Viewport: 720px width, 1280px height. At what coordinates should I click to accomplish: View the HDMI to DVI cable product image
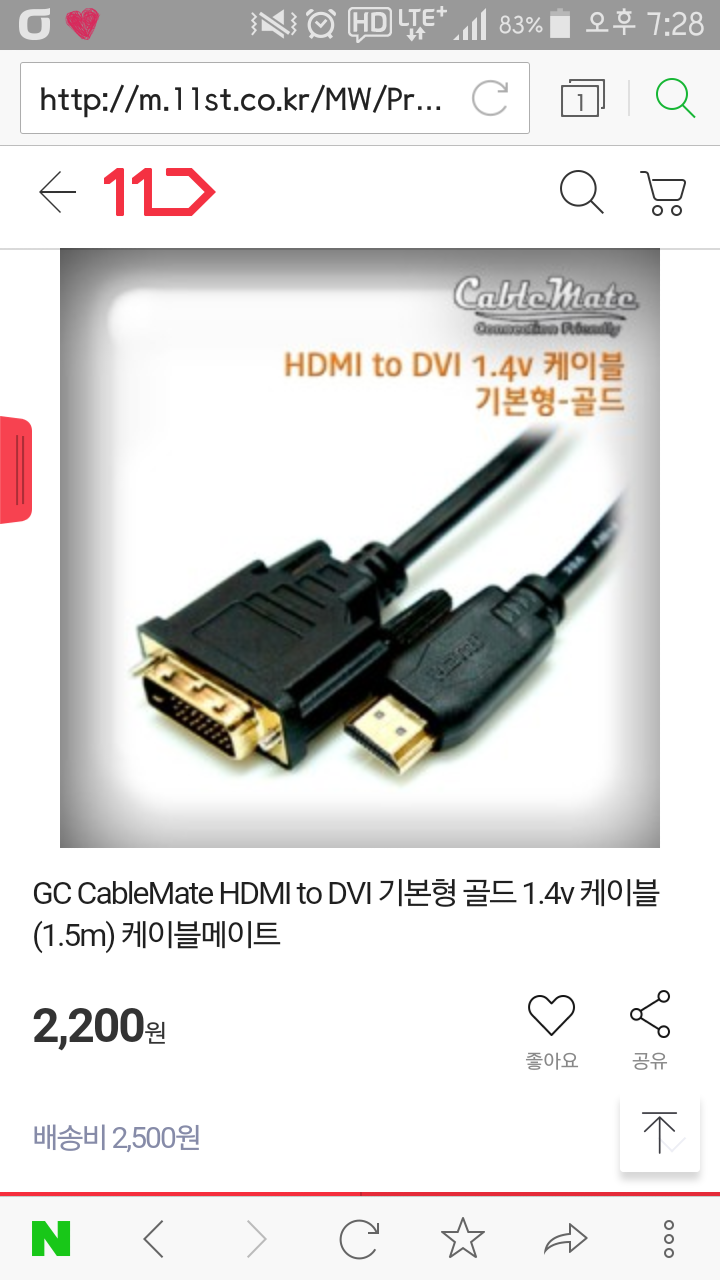(x=360, y=548)
